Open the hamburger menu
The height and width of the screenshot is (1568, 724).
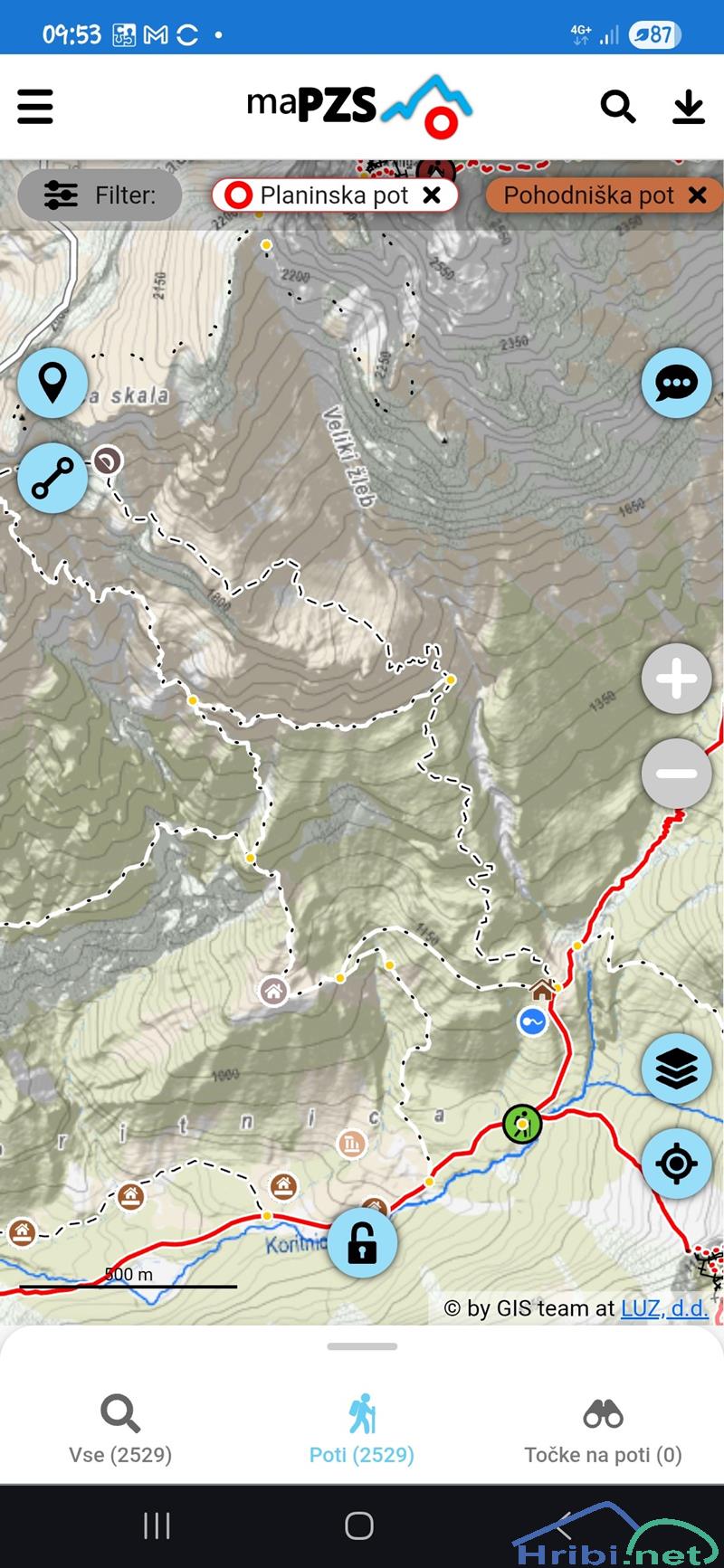35,106
